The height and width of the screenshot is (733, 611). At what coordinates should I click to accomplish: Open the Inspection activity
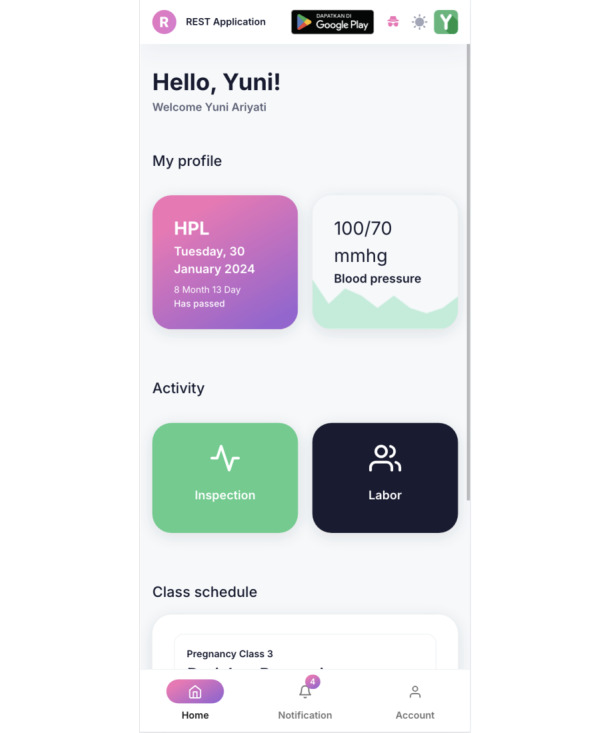click(225, 477)
